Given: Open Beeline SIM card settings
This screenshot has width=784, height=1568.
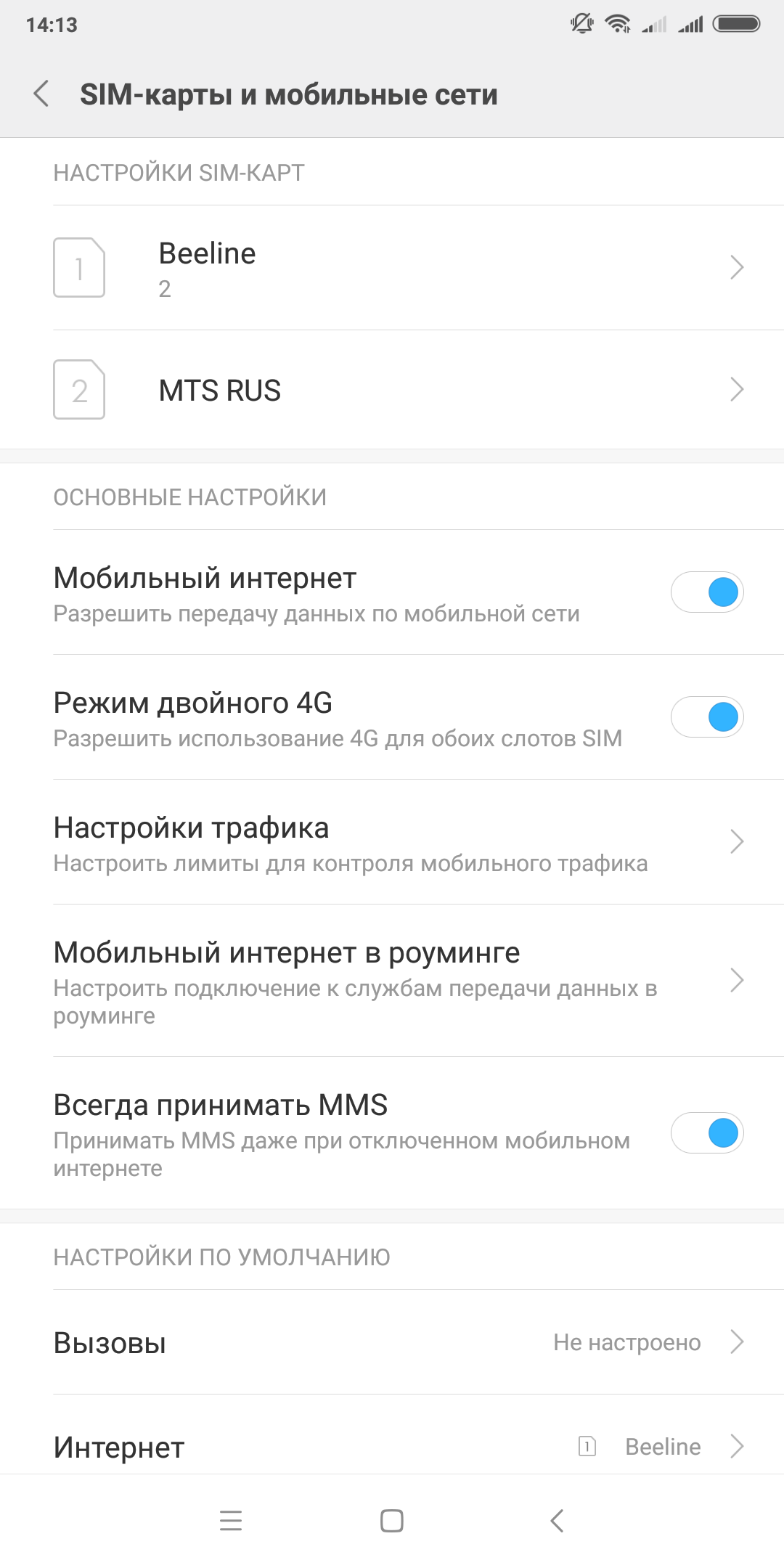Looking at the screenshot, I should 392,268.
